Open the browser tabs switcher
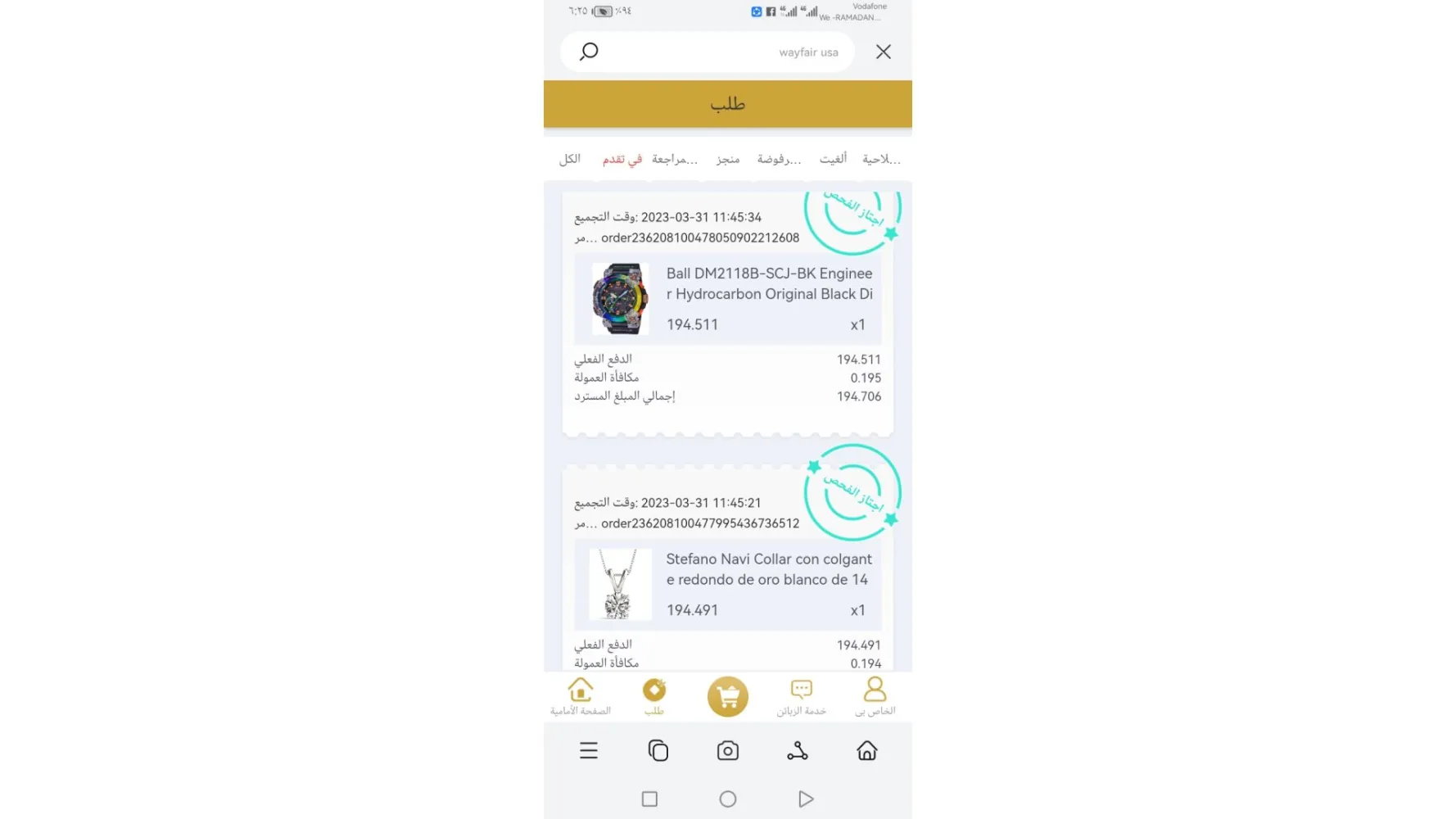This screenshot has width=1456, height=819. [658, 750]
